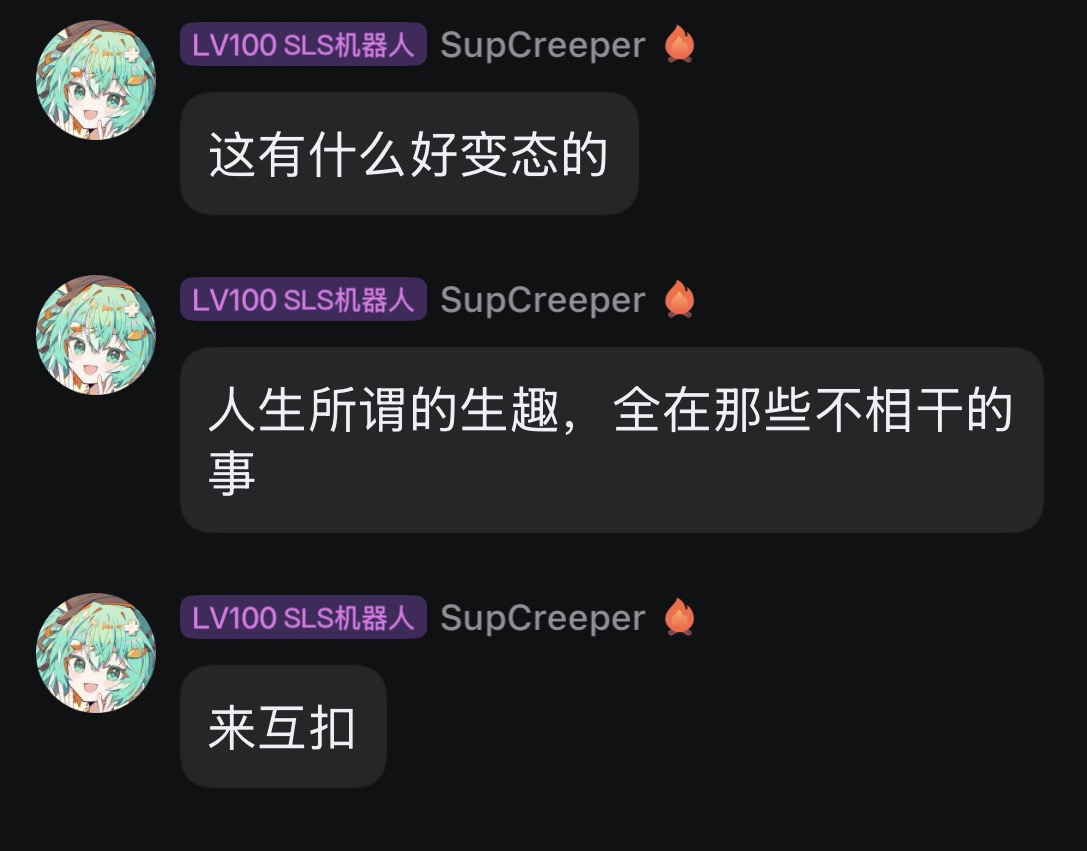
Task: Open SupCreeper's avatar beside "这有什么好变态的"
Action: [96, 80]
